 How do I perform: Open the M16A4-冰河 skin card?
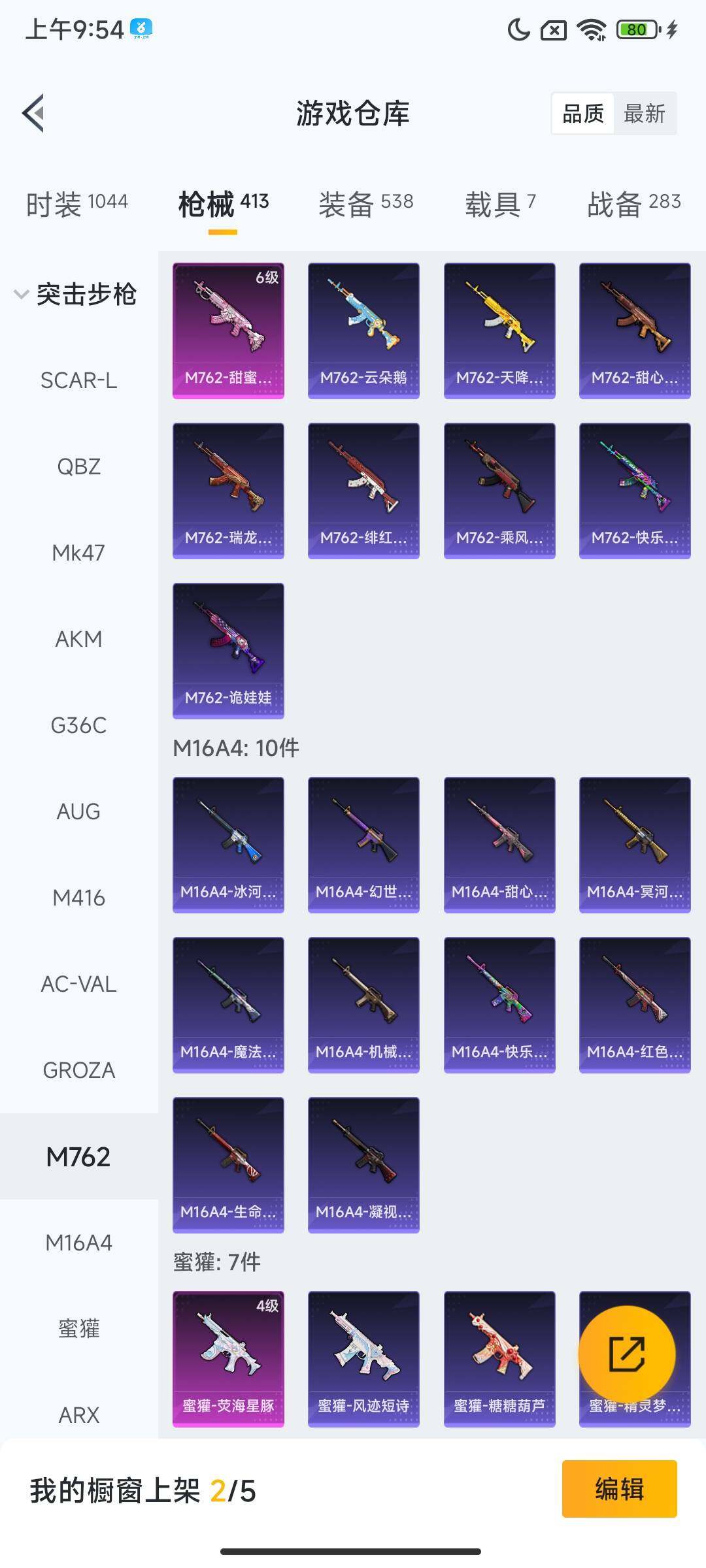pyautogui.click(x=228, y=844)
